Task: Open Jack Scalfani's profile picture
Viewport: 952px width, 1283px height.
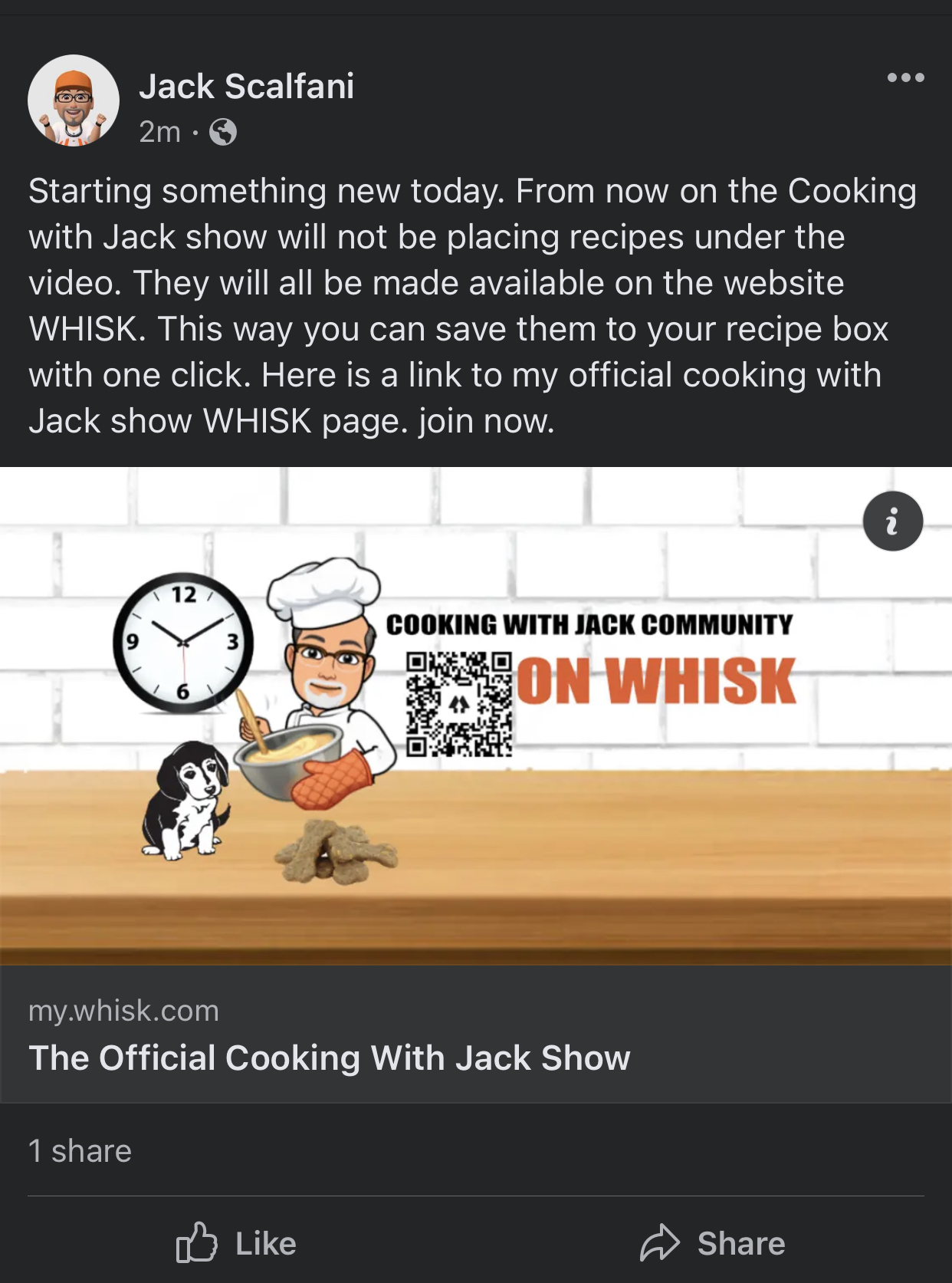Action: click(x=74, y=100)
